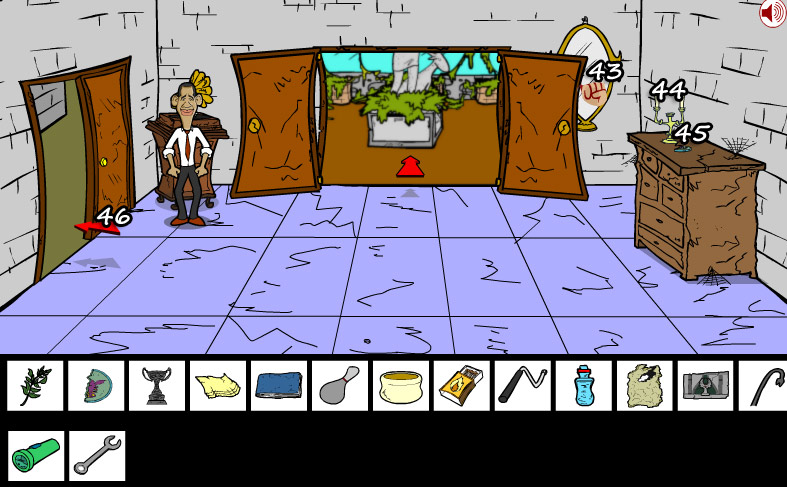Viewport: 787px width, 487px height.
Task: Select the gray ladle inventory item
Action: pos(340,385)
